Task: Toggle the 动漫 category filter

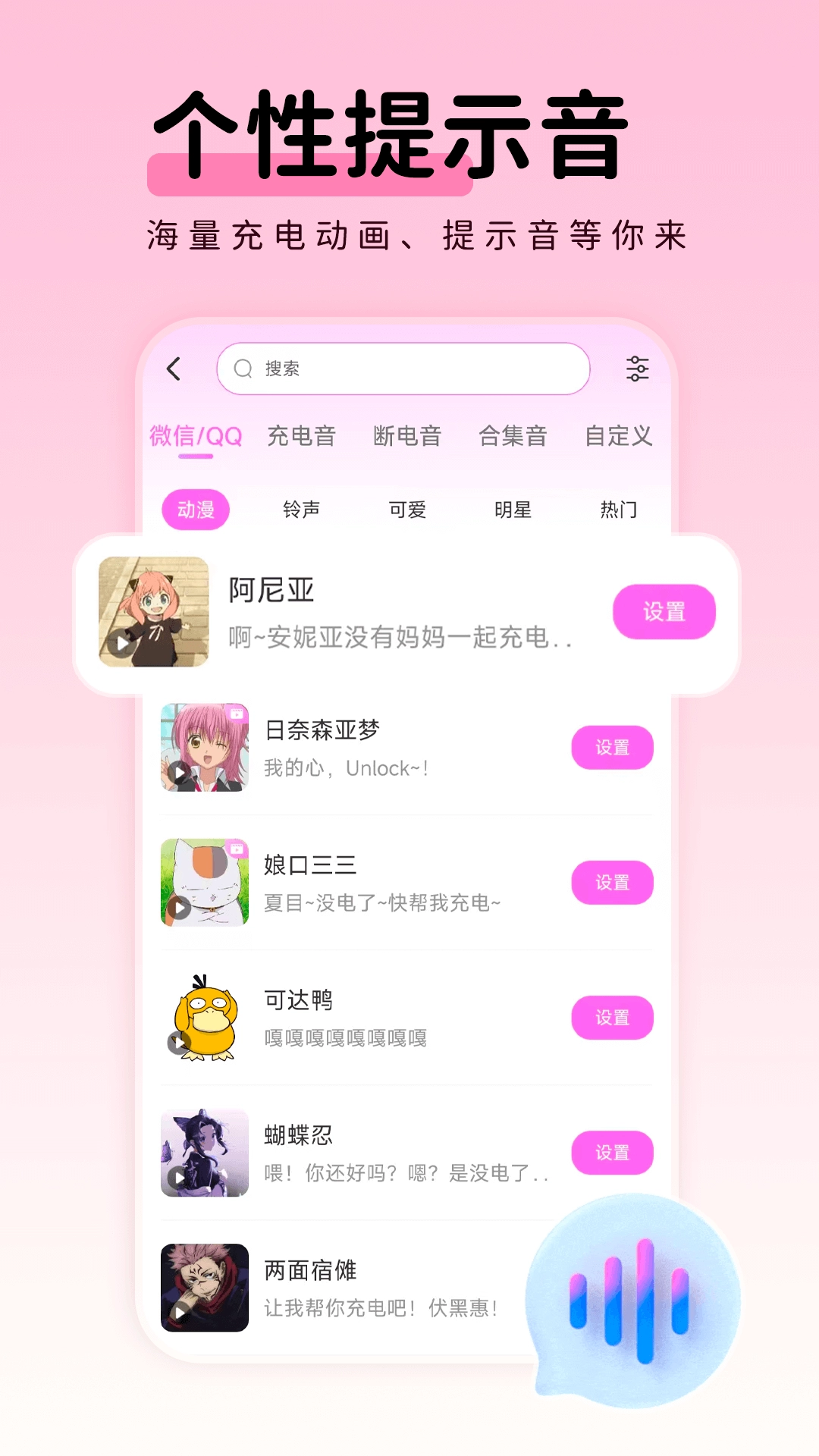Action: 194,510
